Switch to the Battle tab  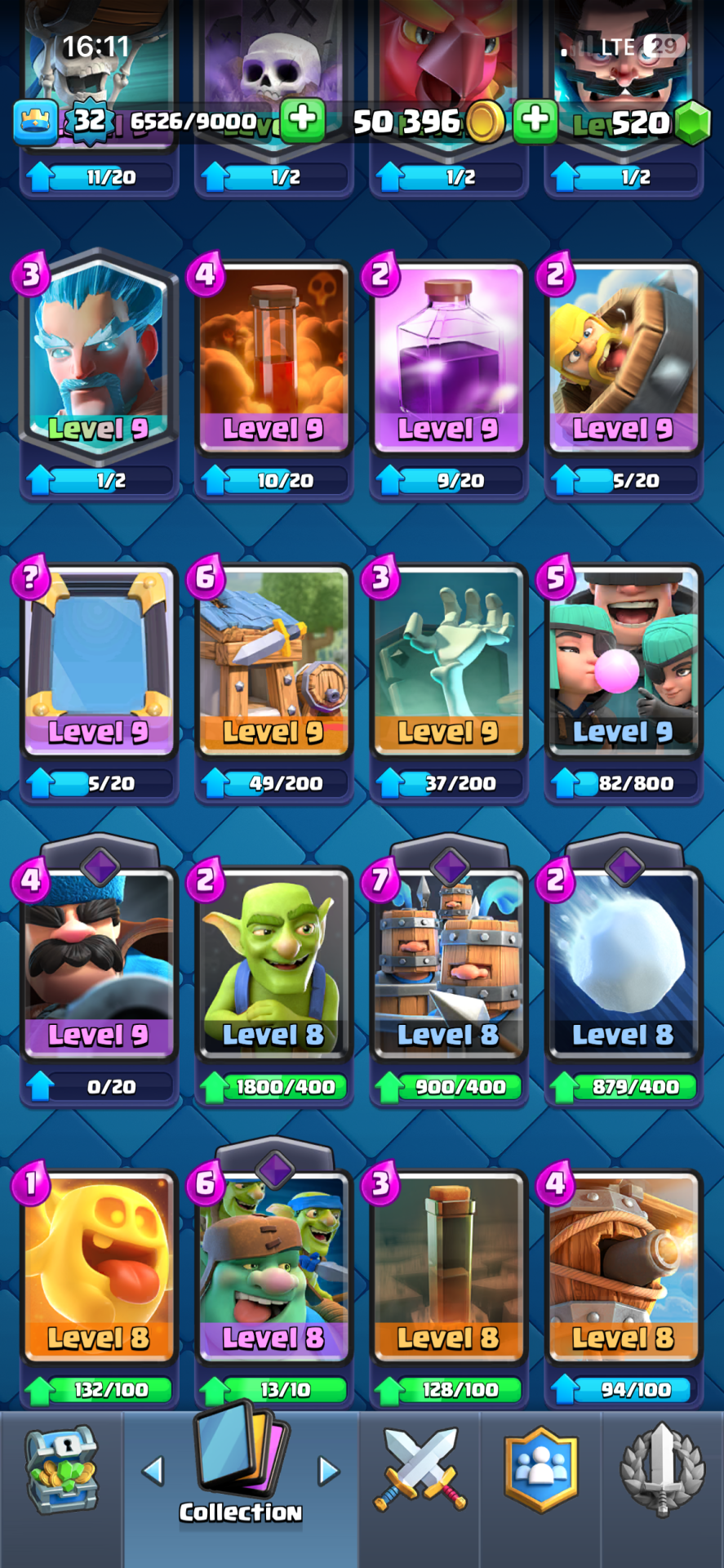(420, 1470)
